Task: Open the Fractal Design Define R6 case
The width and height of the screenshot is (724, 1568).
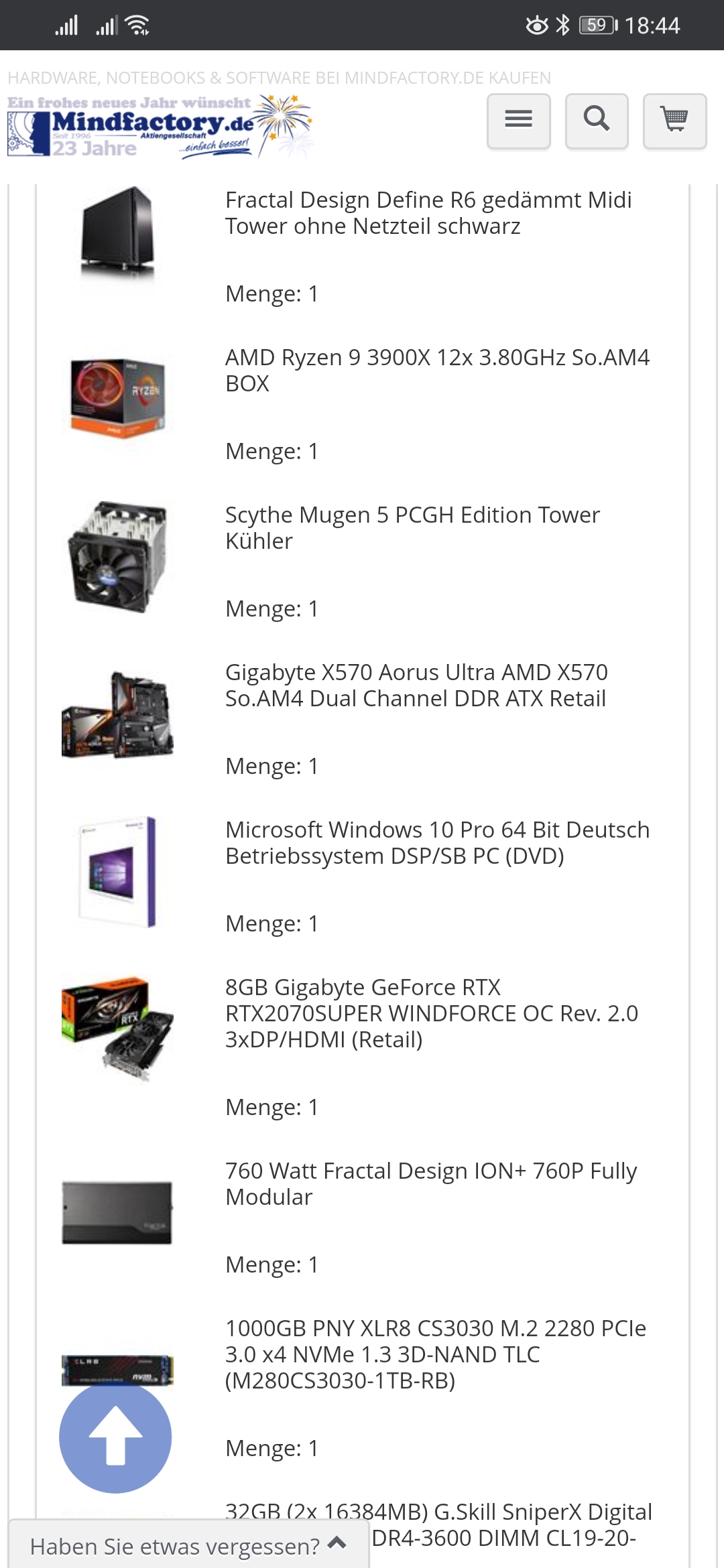Action: point(428,213)
